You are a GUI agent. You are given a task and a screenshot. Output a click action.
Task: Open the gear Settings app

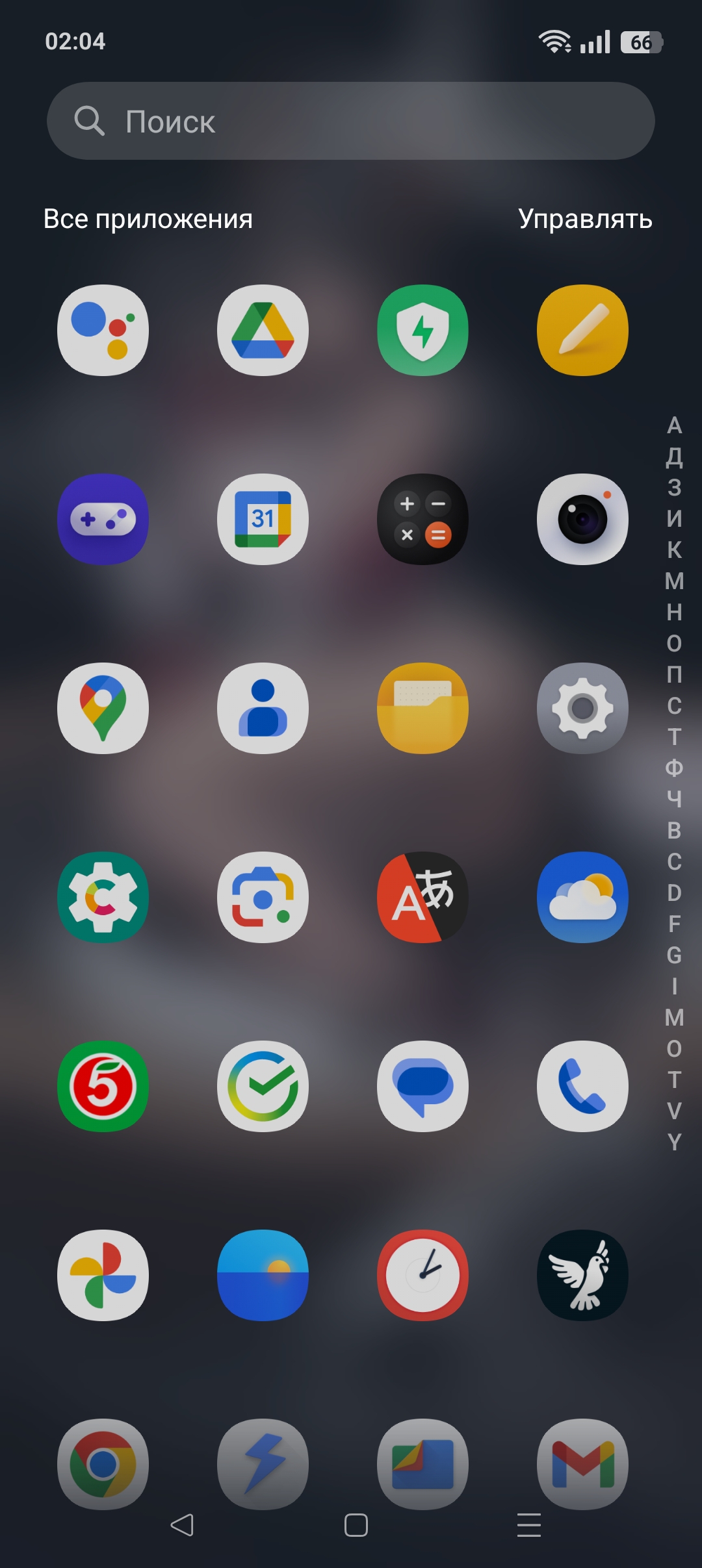(x=582, y=708)
